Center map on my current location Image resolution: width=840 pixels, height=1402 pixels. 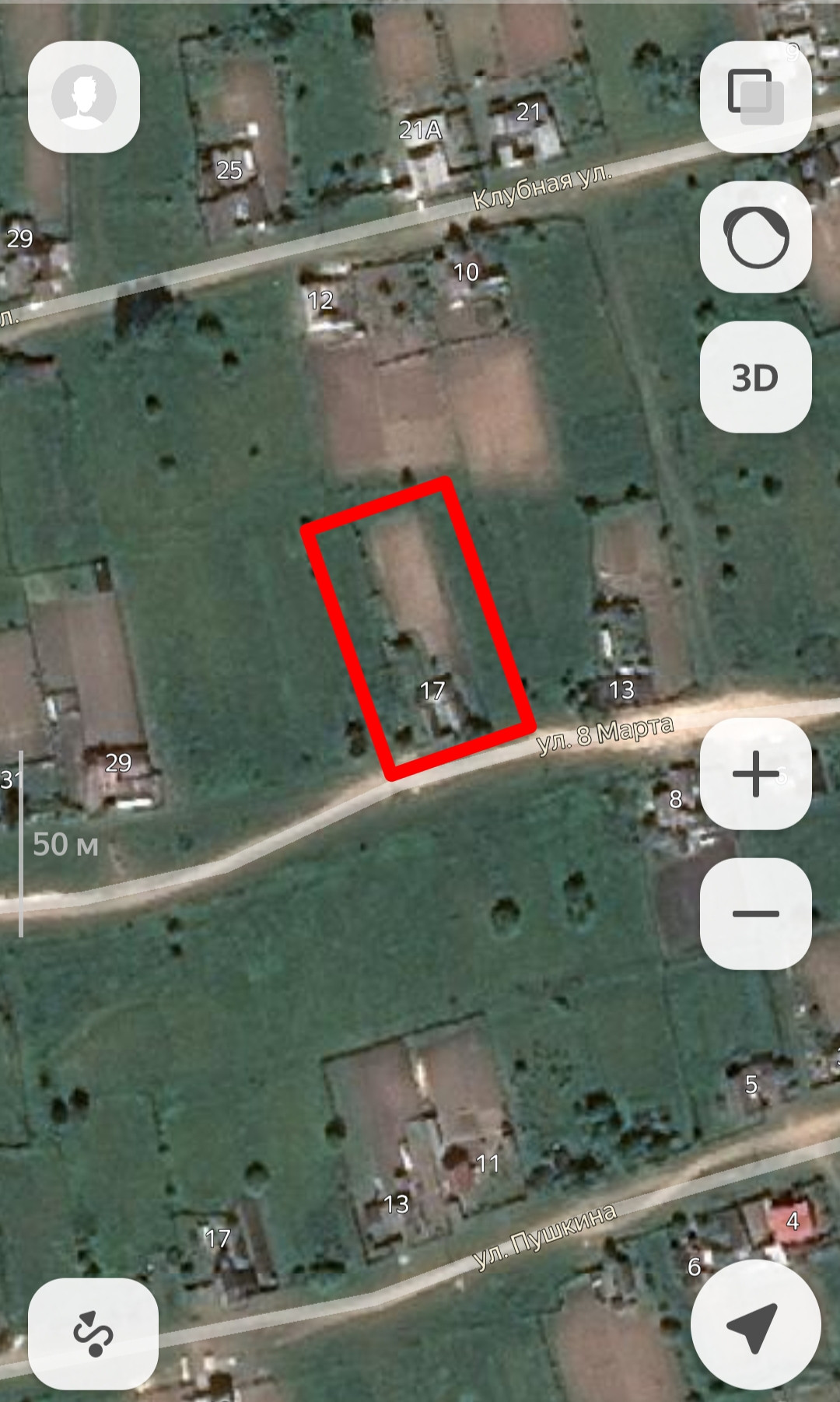(755, 1325)
